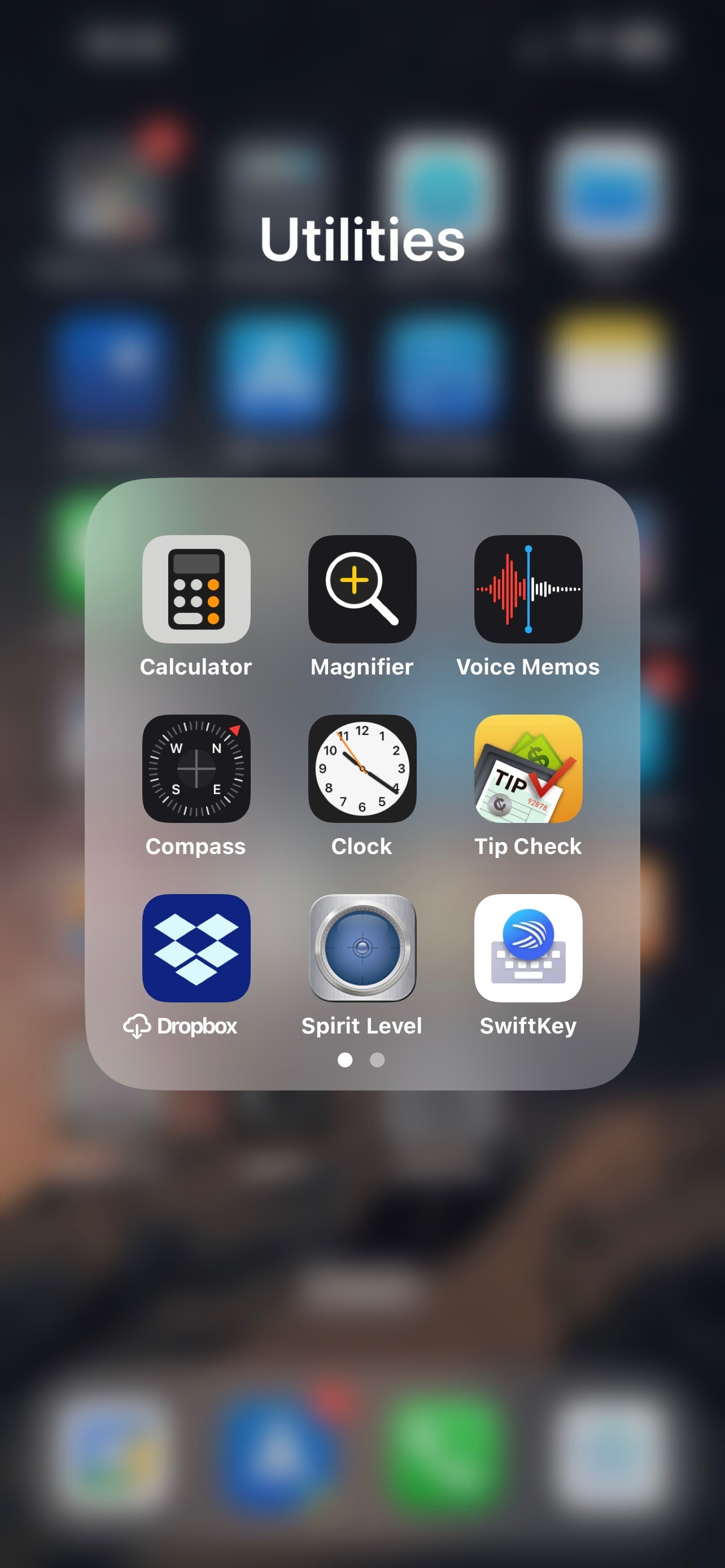Open the SwiftKey app
Screen dimensions: 725x1568
click(x=528, y=948)
